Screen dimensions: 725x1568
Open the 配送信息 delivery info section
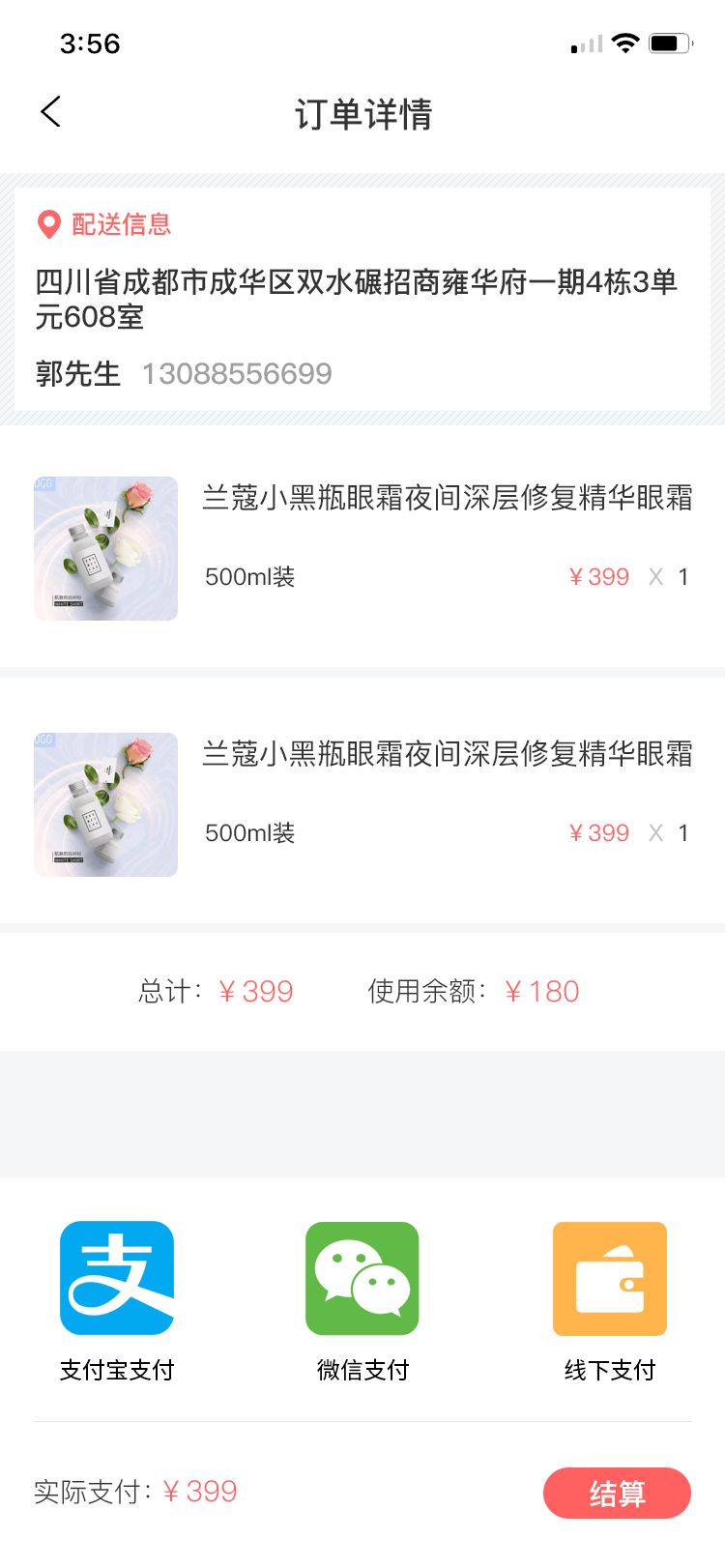pos(120,223)
